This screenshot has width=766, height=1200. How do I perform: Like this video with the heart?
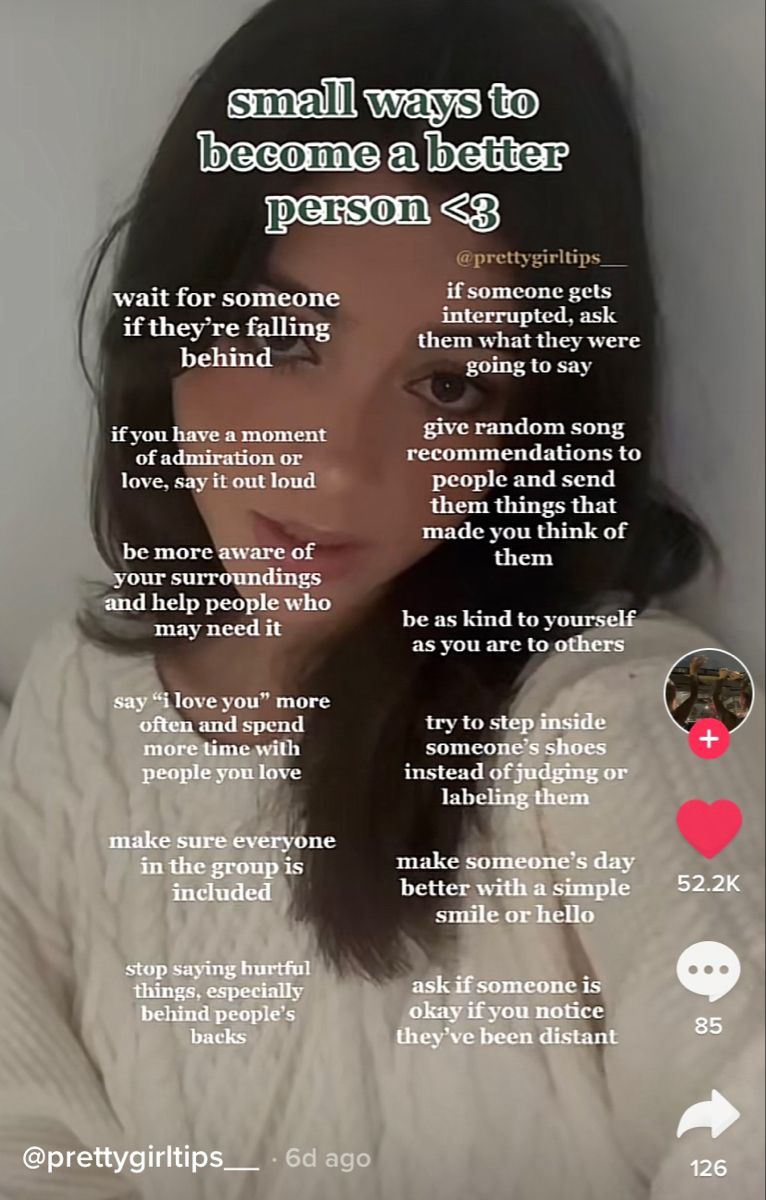pyautogui.click(x=709, y=829)
